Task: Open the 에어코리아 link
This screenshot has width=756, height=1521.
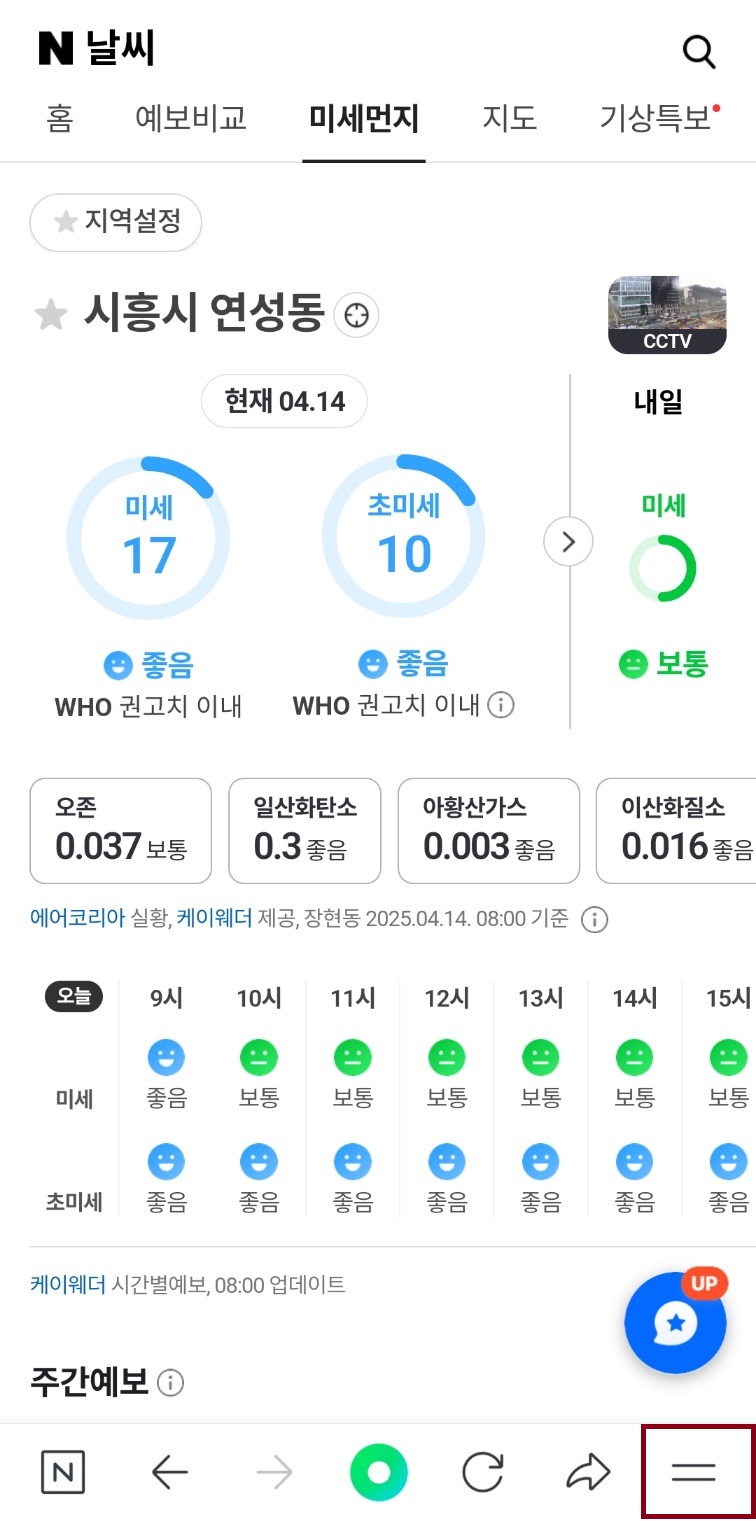Action: click(x=66, y=919)
